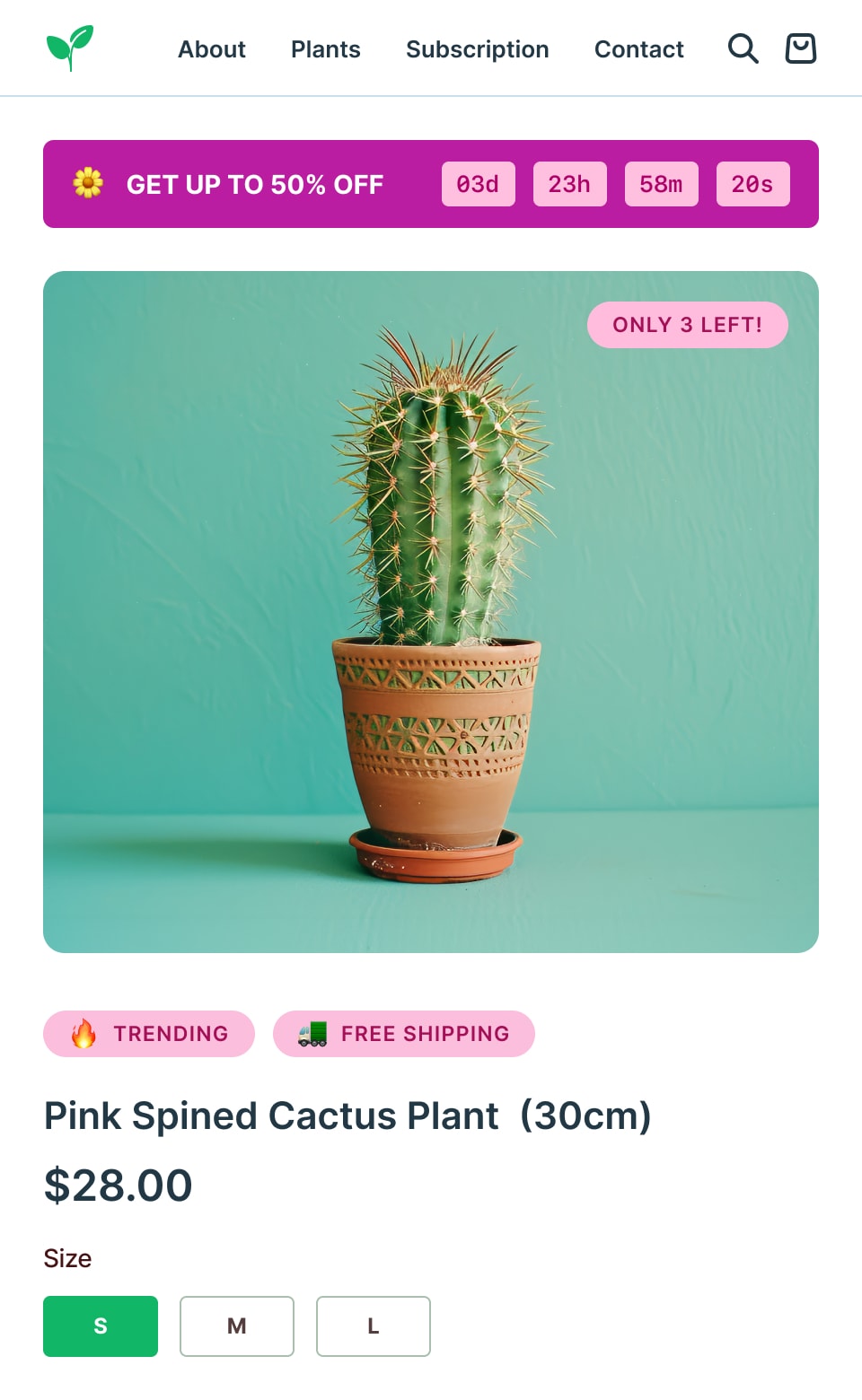Select size S
The width and height of the screenshot is (862, 1400).
pos(100,1326)
